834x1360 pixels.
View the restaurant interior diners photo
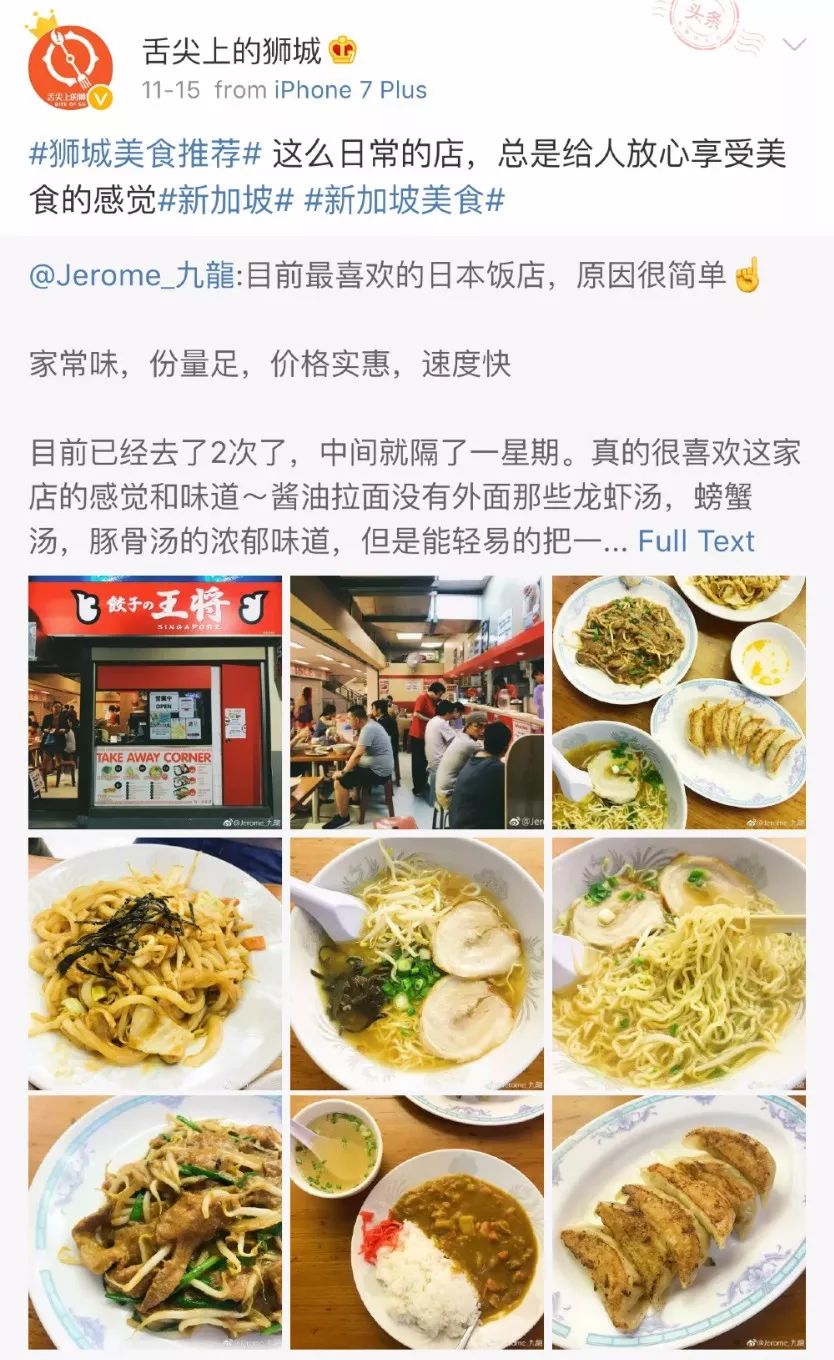(417, 702)
